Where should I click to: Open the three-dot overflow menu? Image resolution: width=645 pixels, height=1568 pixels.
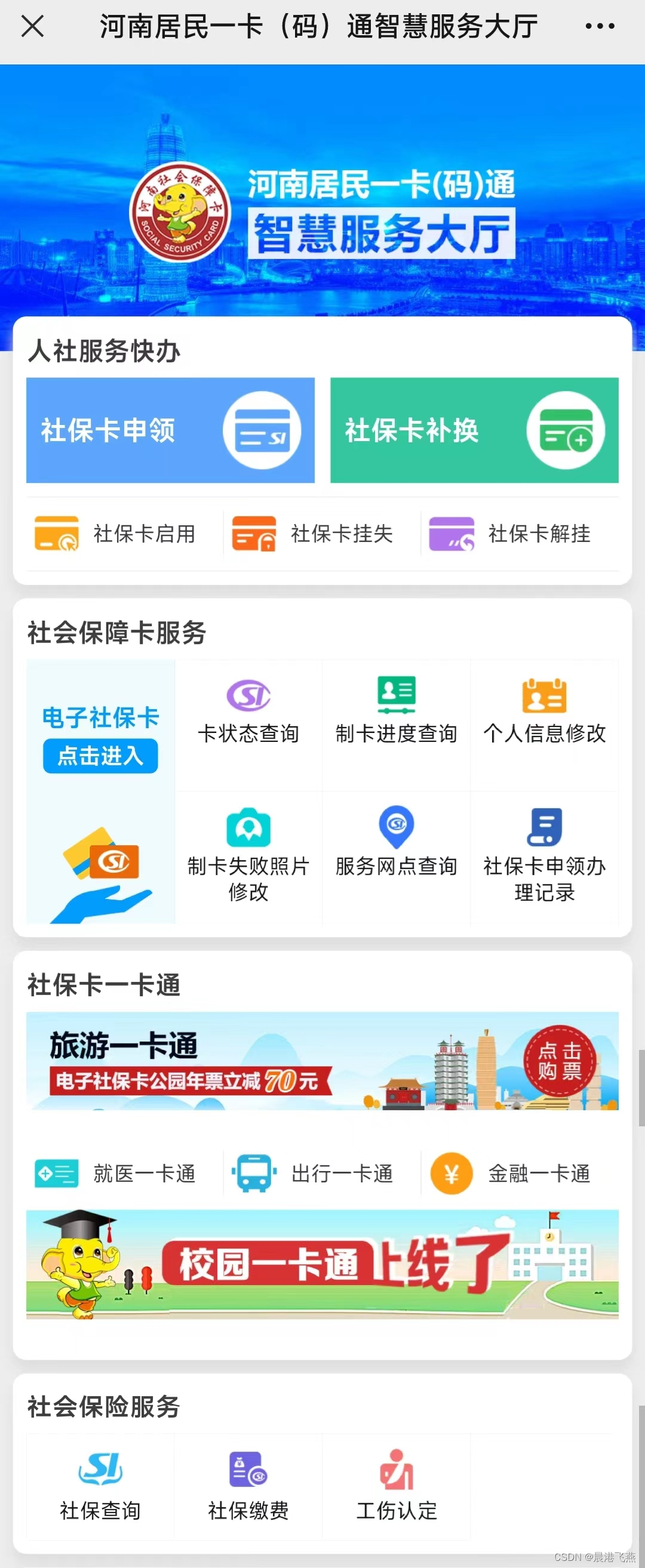click(x=600, y=27)
